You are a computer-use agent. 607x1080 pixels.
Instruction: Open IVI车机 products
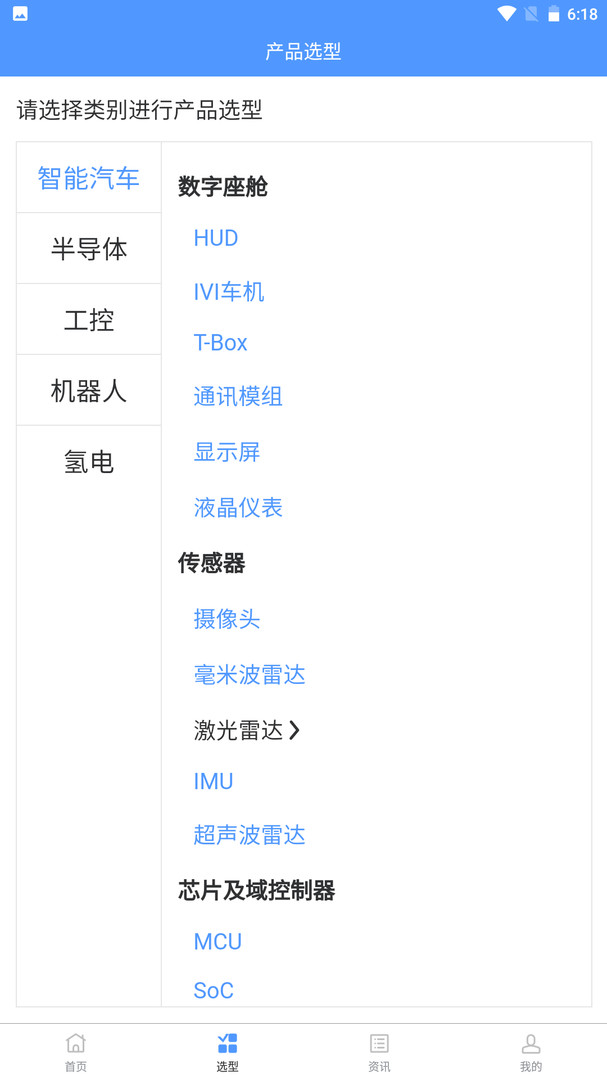tap(229, 292)
